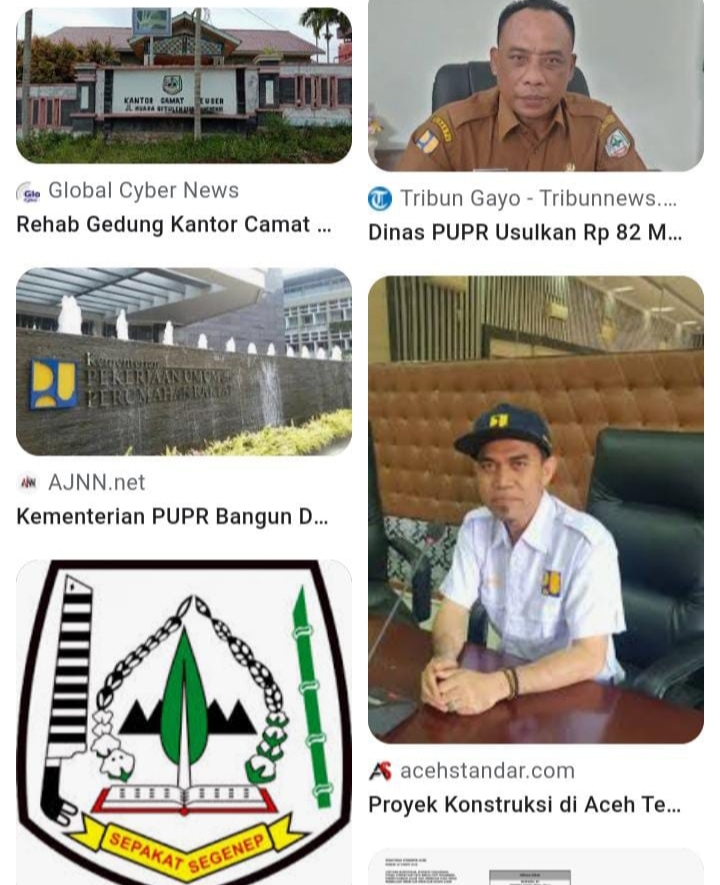Open the AJNN.net Kementerian PUPR result
Viewport: 720px width, 885px height.
pyautogui.click(x=183, y=361)
